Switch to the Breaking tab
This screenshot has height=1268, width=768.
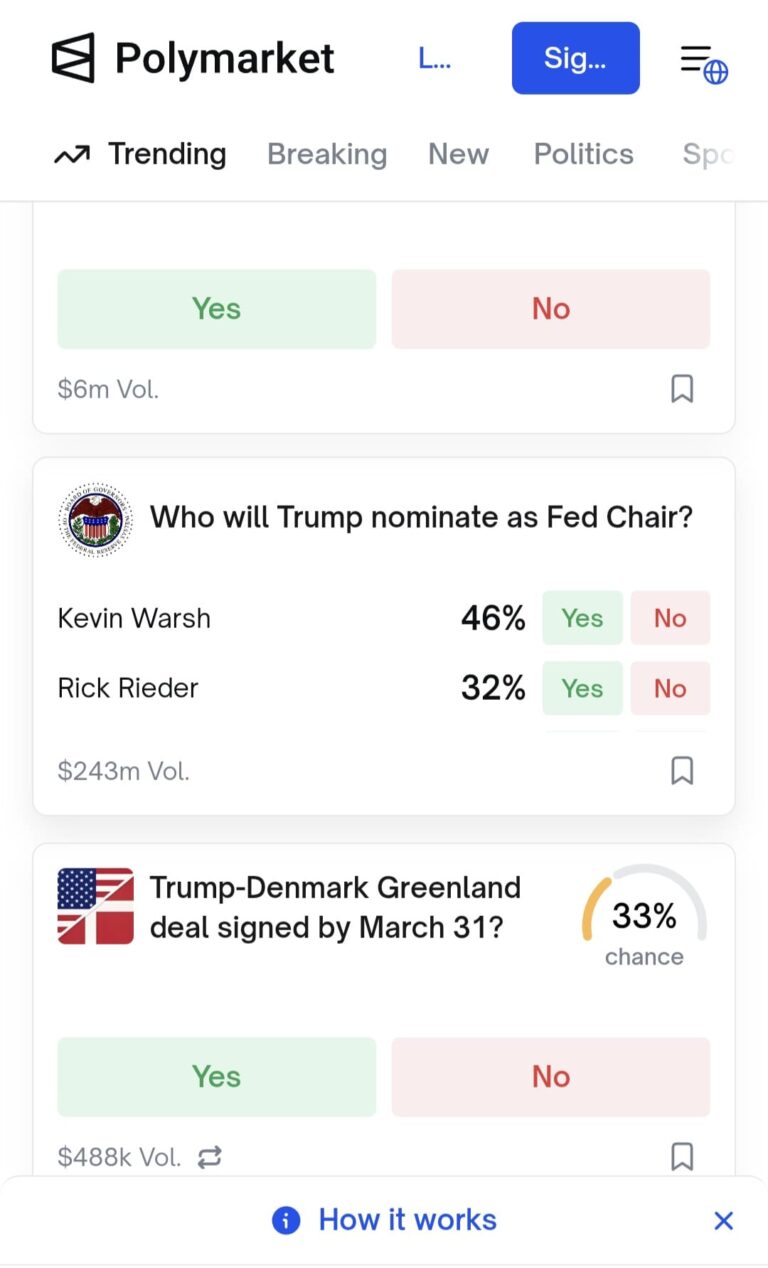327,154
